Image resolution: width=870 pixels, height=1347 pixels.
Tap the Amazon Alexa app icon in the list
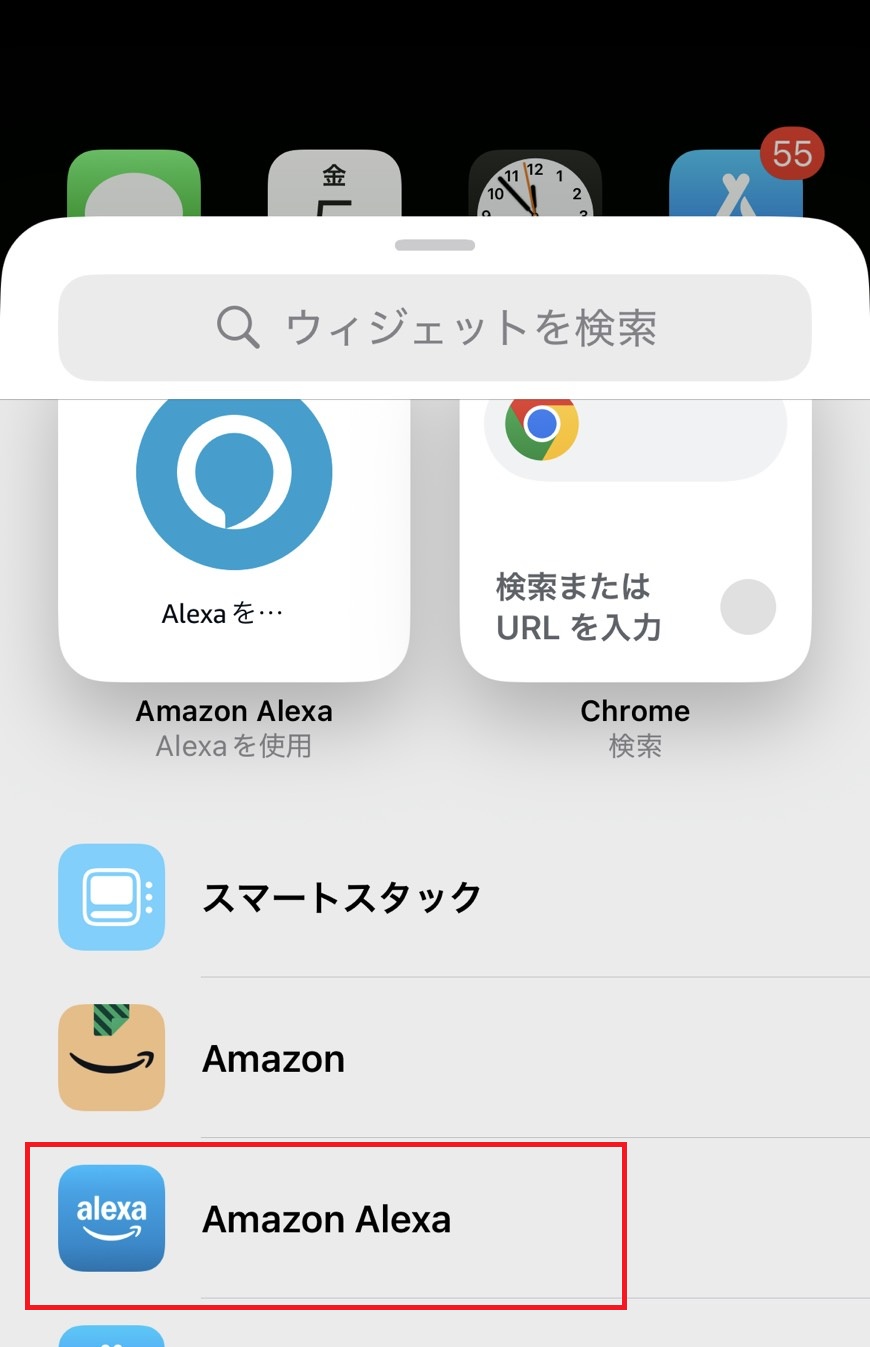tap(111, 1220)
